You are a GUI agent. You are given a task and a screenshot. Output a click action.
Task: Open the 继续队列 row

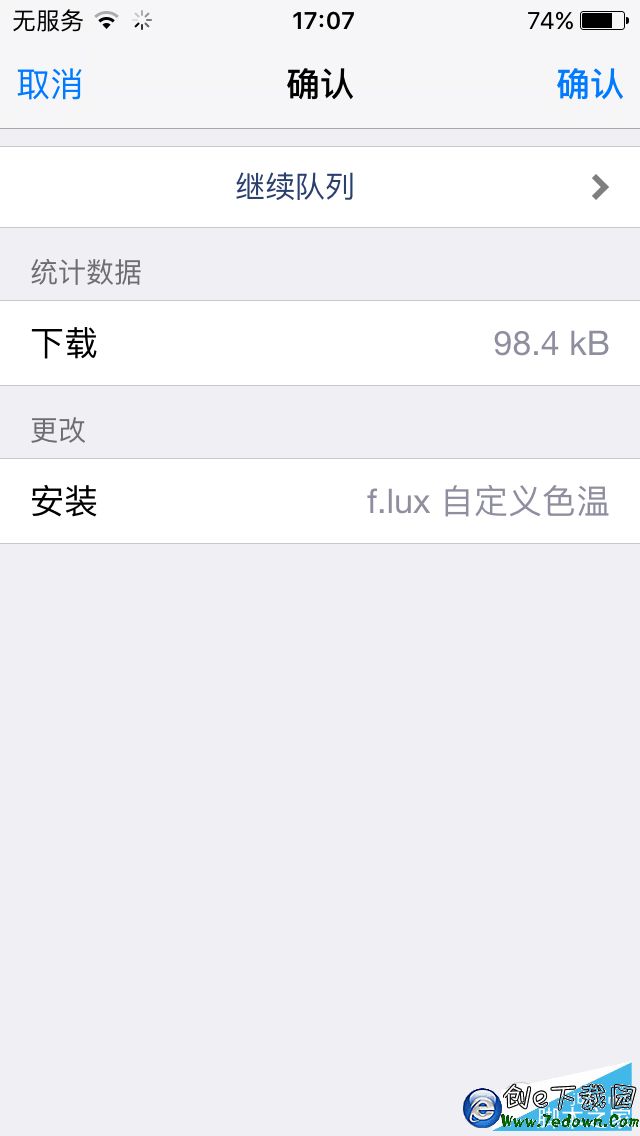pos(320,187)
